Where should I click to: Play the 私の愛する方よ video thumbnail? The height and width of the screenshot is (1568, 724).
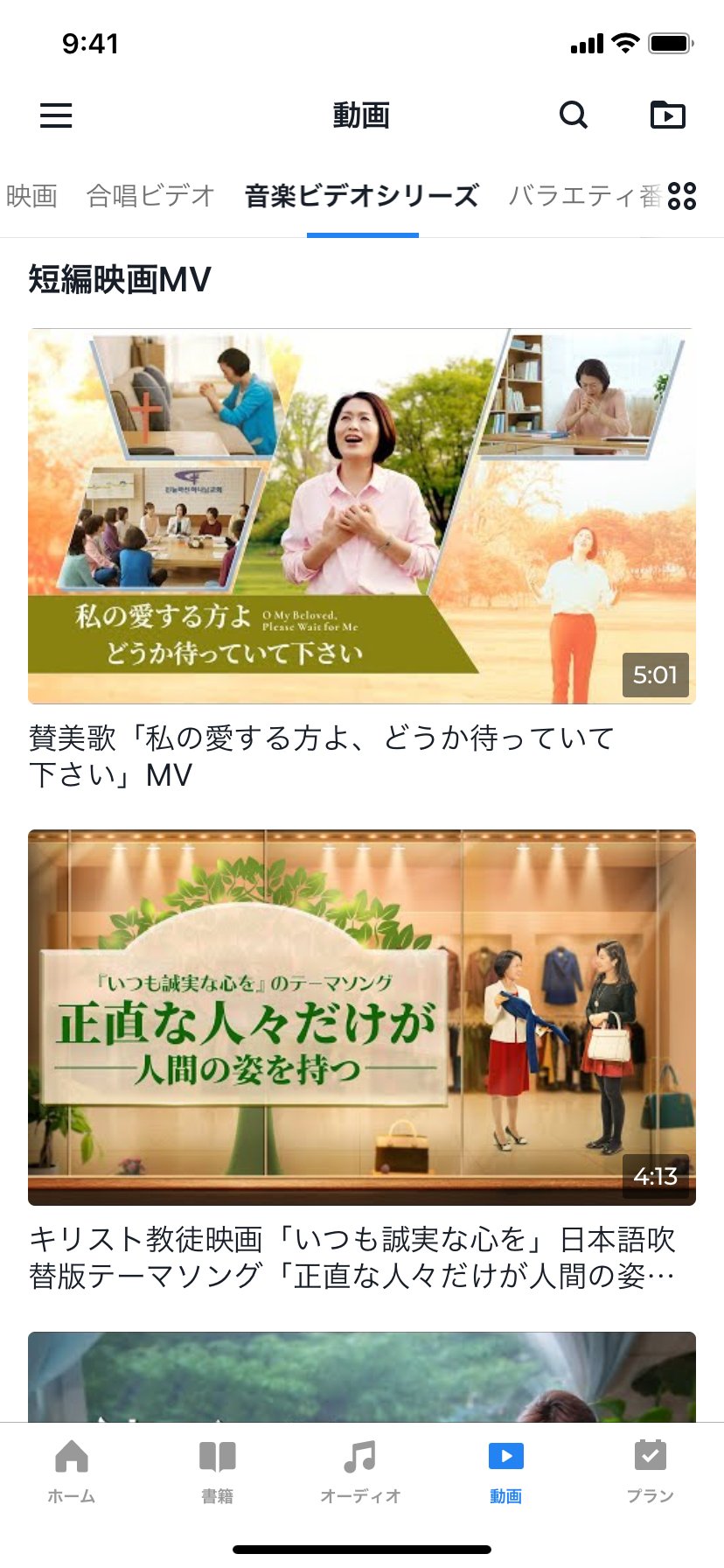click(x=362, y=516)
